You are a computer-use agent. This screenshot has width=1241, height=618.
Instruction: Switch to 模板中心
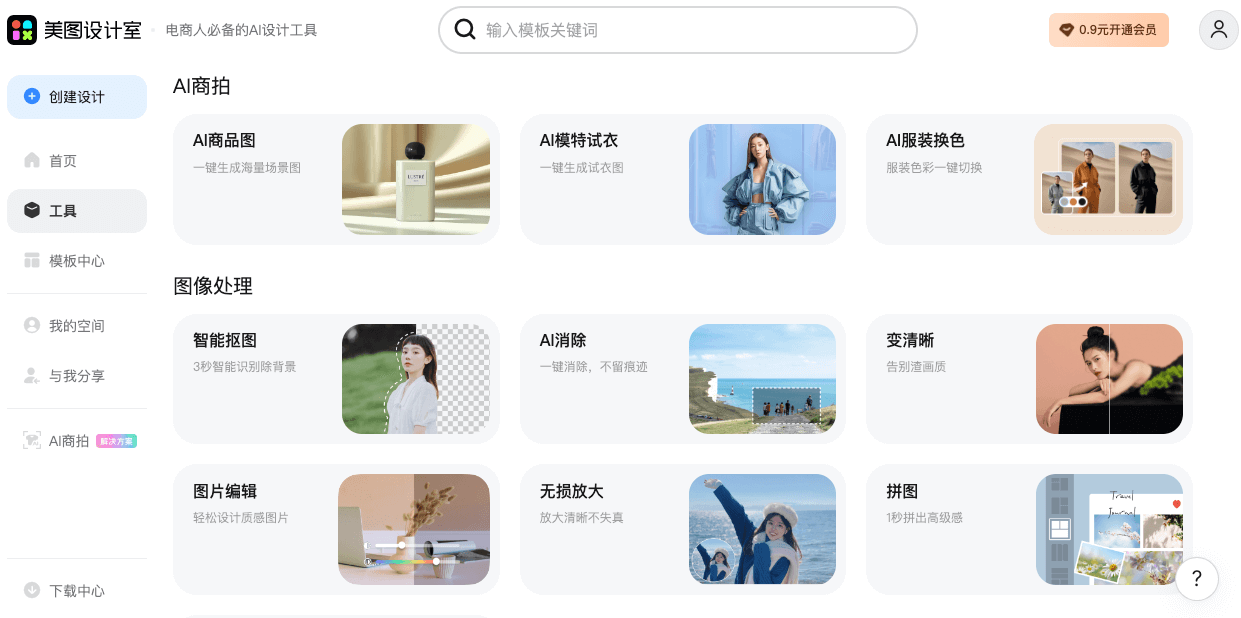click(x=77, y=261)
